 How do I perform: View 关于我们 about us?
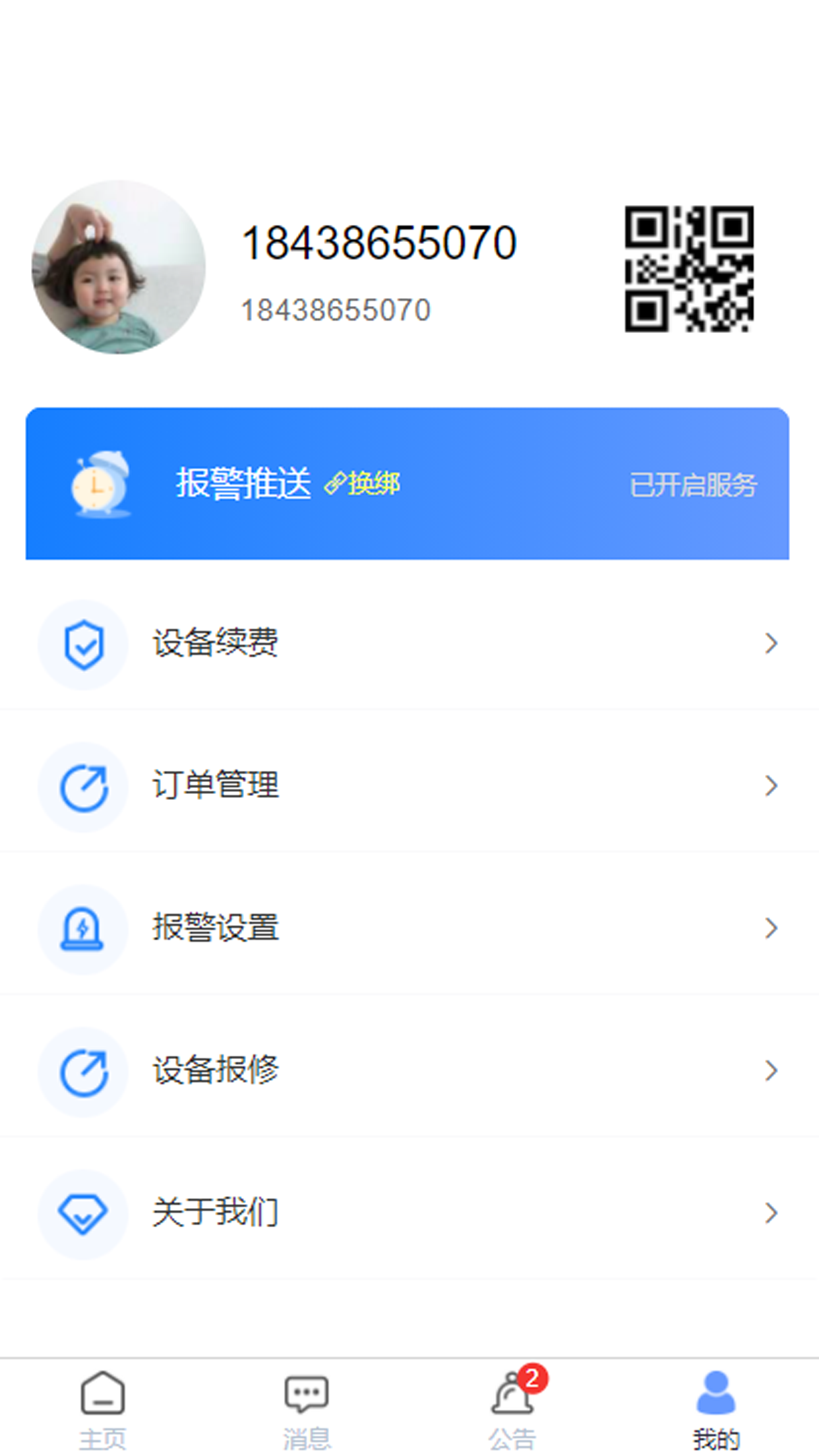pyautogui.click(x=409, y=1213)
